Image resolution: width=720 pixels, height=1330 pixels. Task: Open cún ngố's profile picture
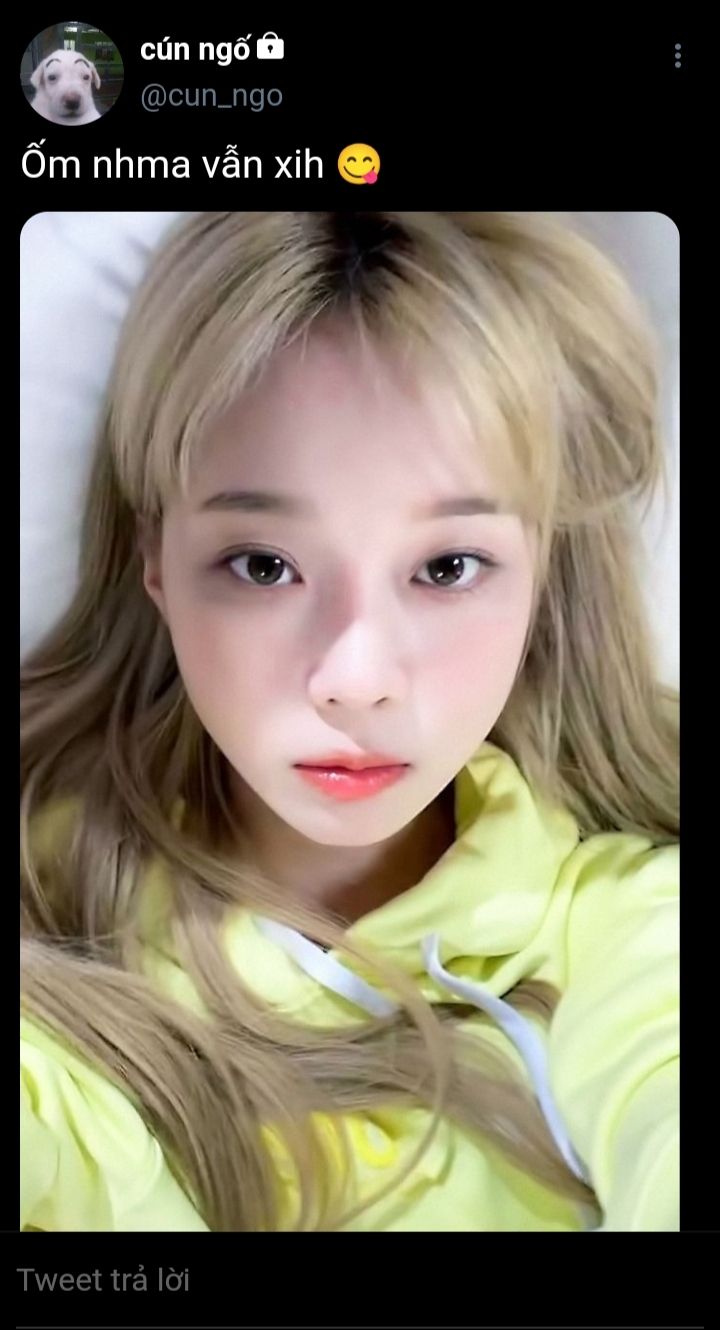[x=71, y=74]
